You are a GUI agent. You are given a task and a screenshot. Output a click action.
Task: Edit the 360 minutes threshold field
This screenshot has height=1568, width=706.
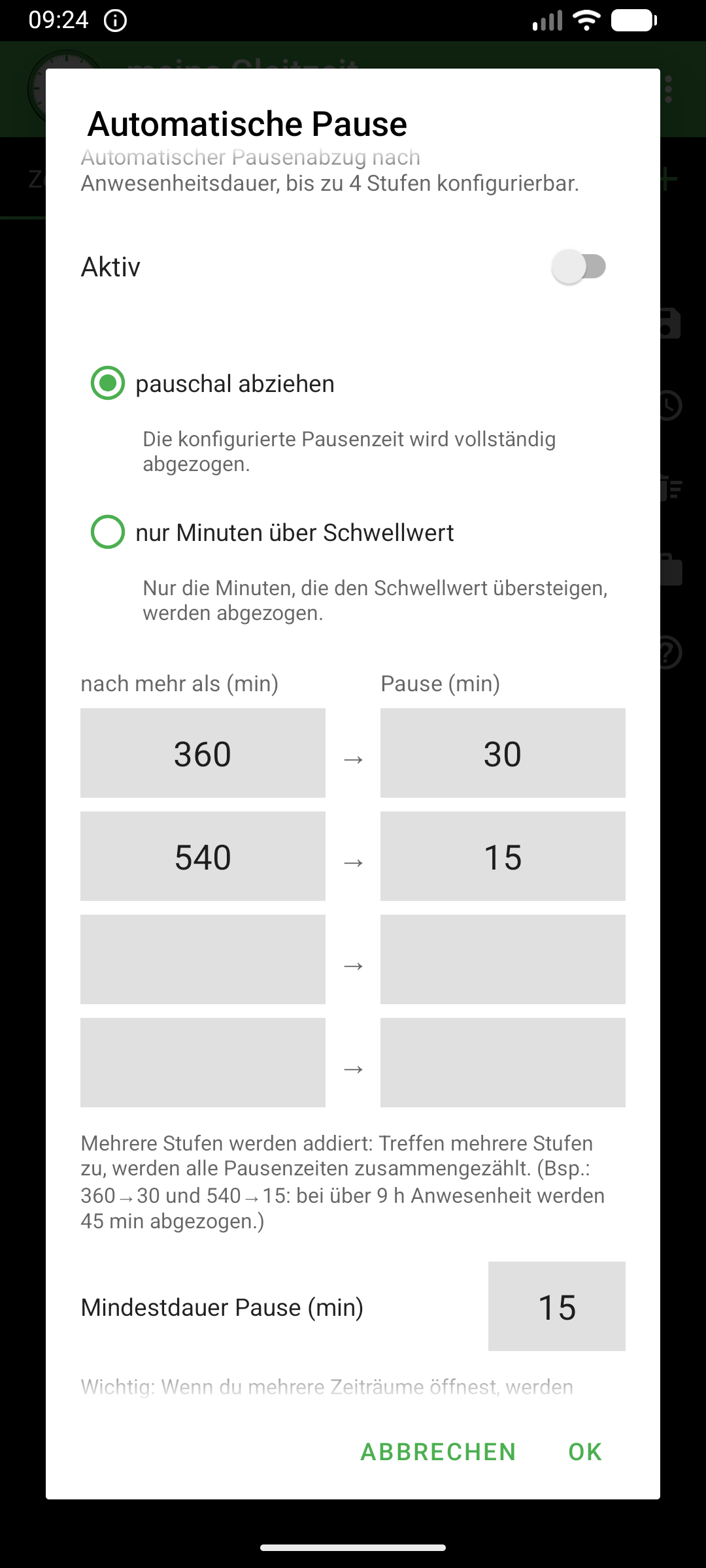(x=203, y=753)
